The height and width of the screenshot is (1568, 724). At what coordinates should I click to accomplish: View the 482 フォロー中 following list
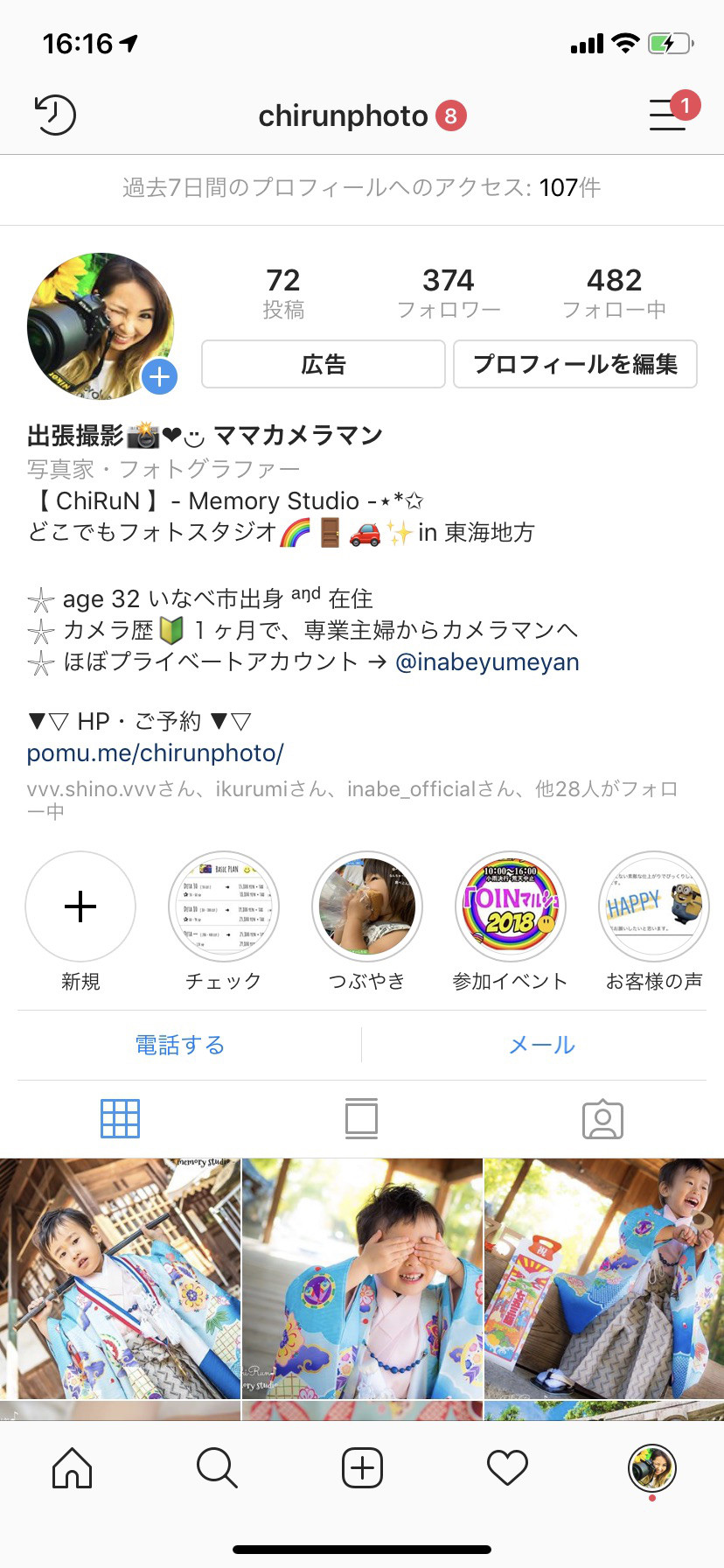pos(614,292)
